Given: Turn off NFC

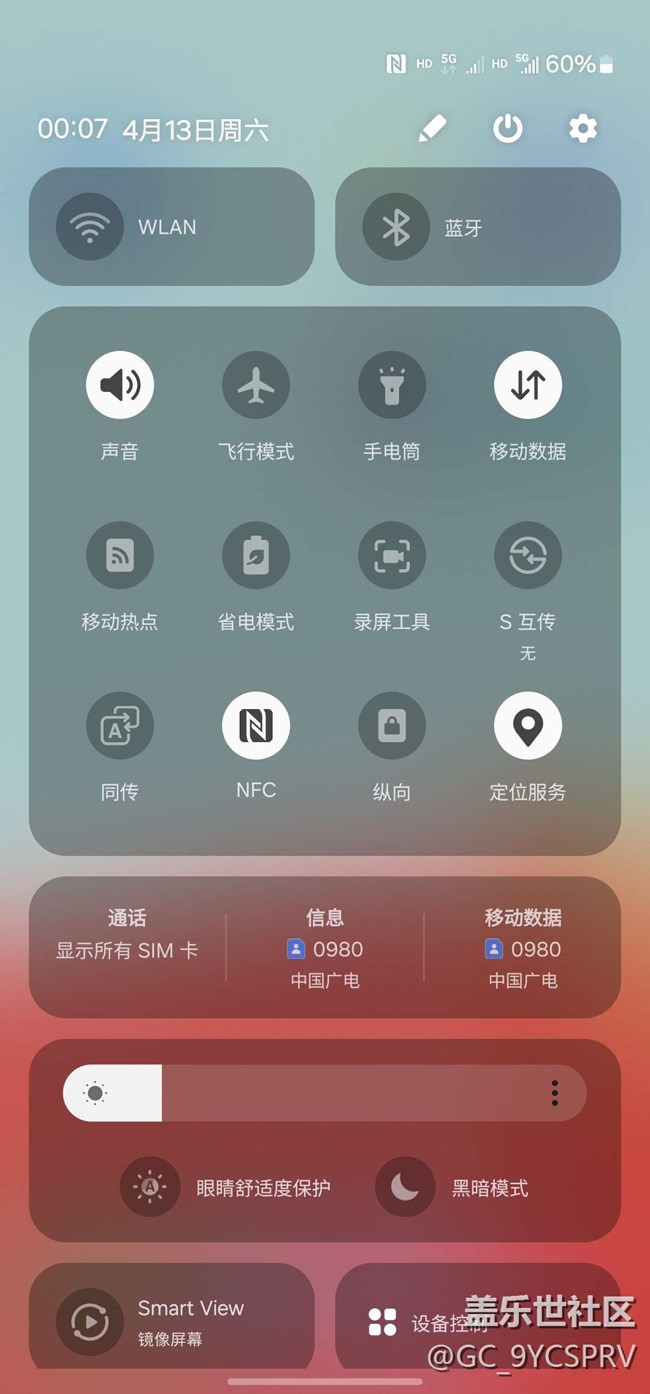Looking at the screenshot, I should [256, 725].
